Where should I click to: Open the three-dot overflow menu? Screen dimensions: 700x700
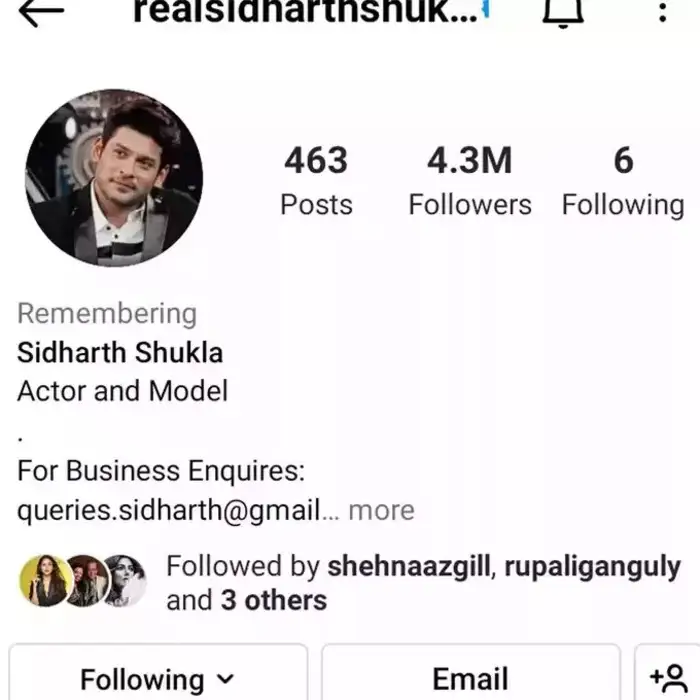click(662, 12)
